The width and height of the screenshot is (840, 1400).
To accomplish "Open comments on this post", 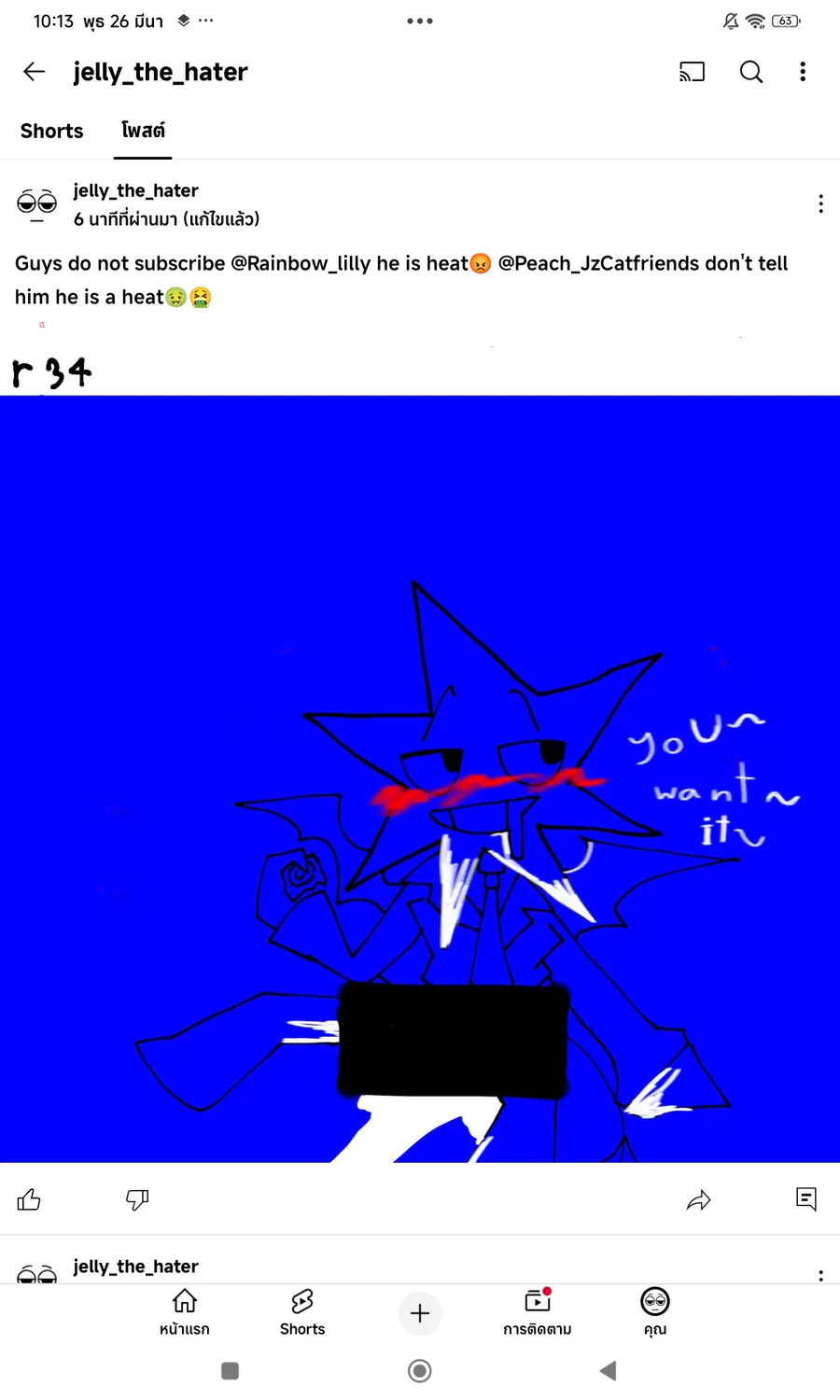I will (x=806, y=1199).
